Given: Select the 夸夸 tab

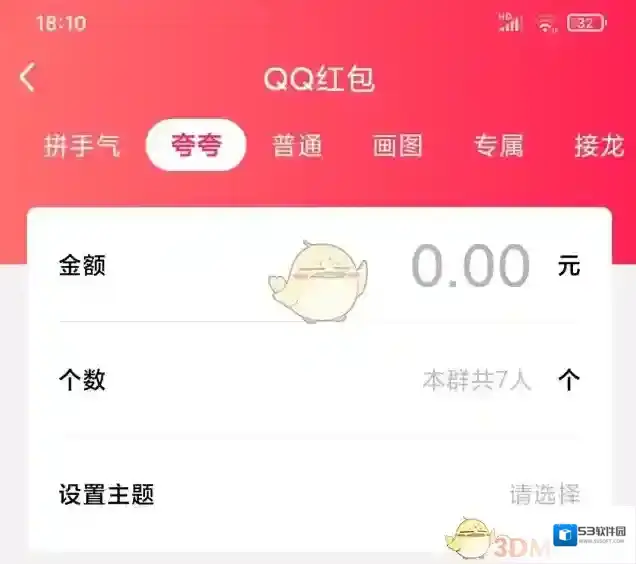Looking at the screenshot, I should [x=196, y=146].
